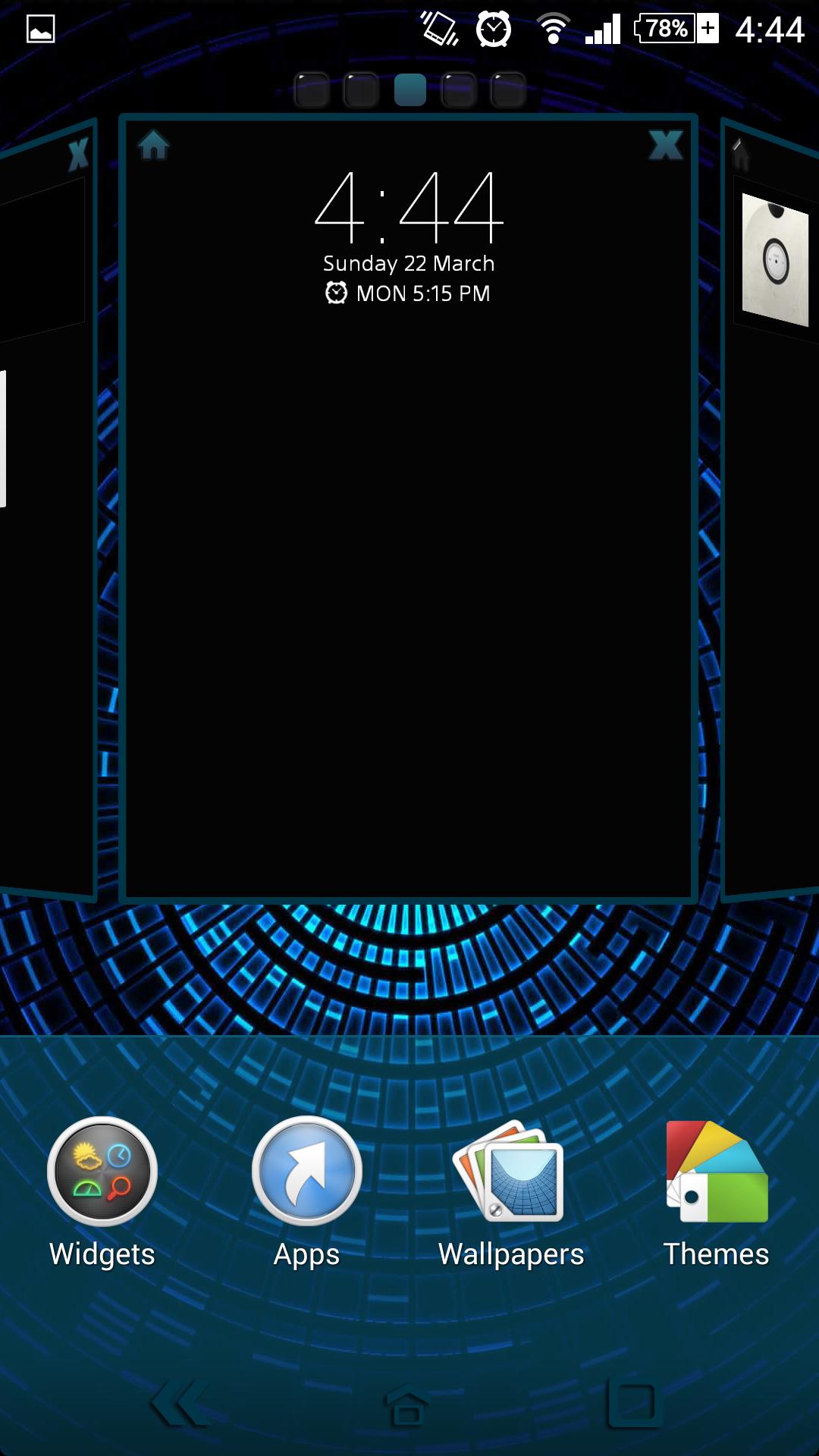Tap the clock widget on center pane
Viewport: 819px width, 1456px height.
coord(409,235)
